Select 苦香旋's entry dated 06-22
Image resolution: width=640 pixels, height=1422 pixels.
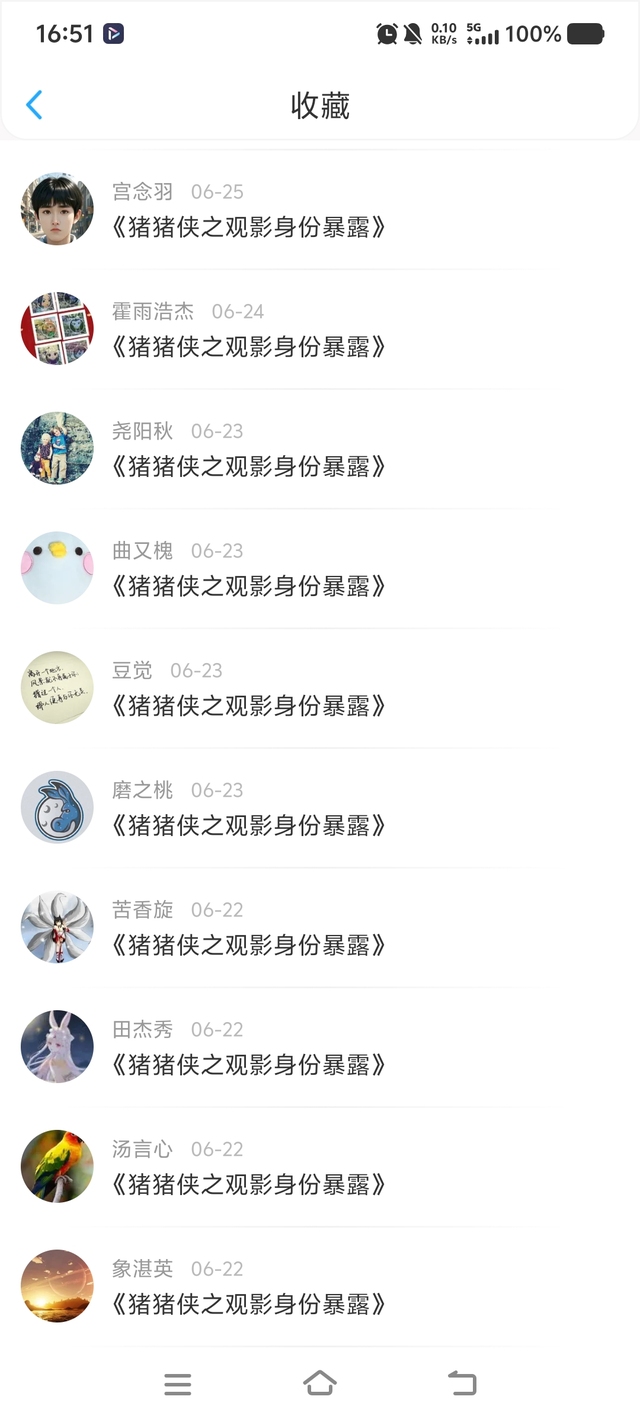248,945
